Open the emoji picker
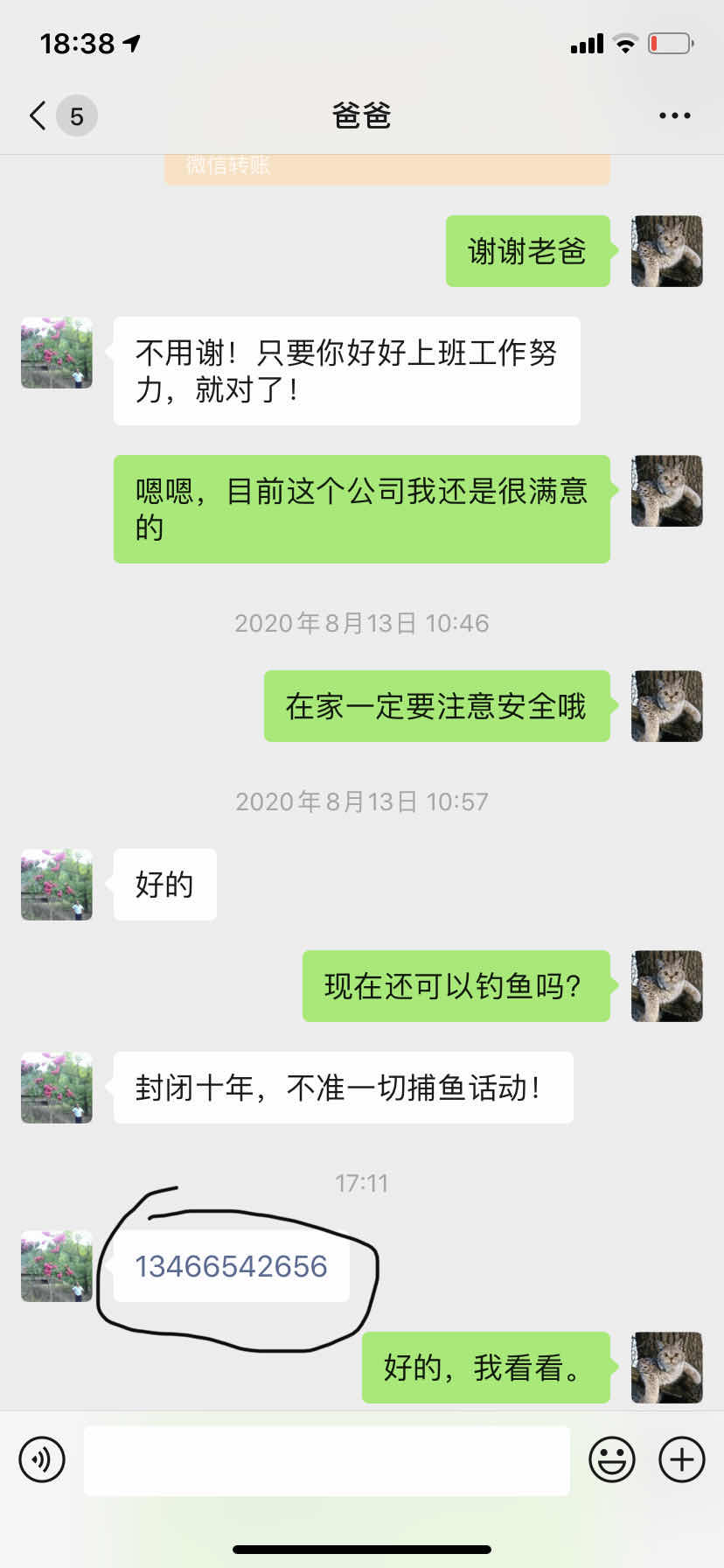The width and height of the screenshot is (724, 1568). point(612,1459)
